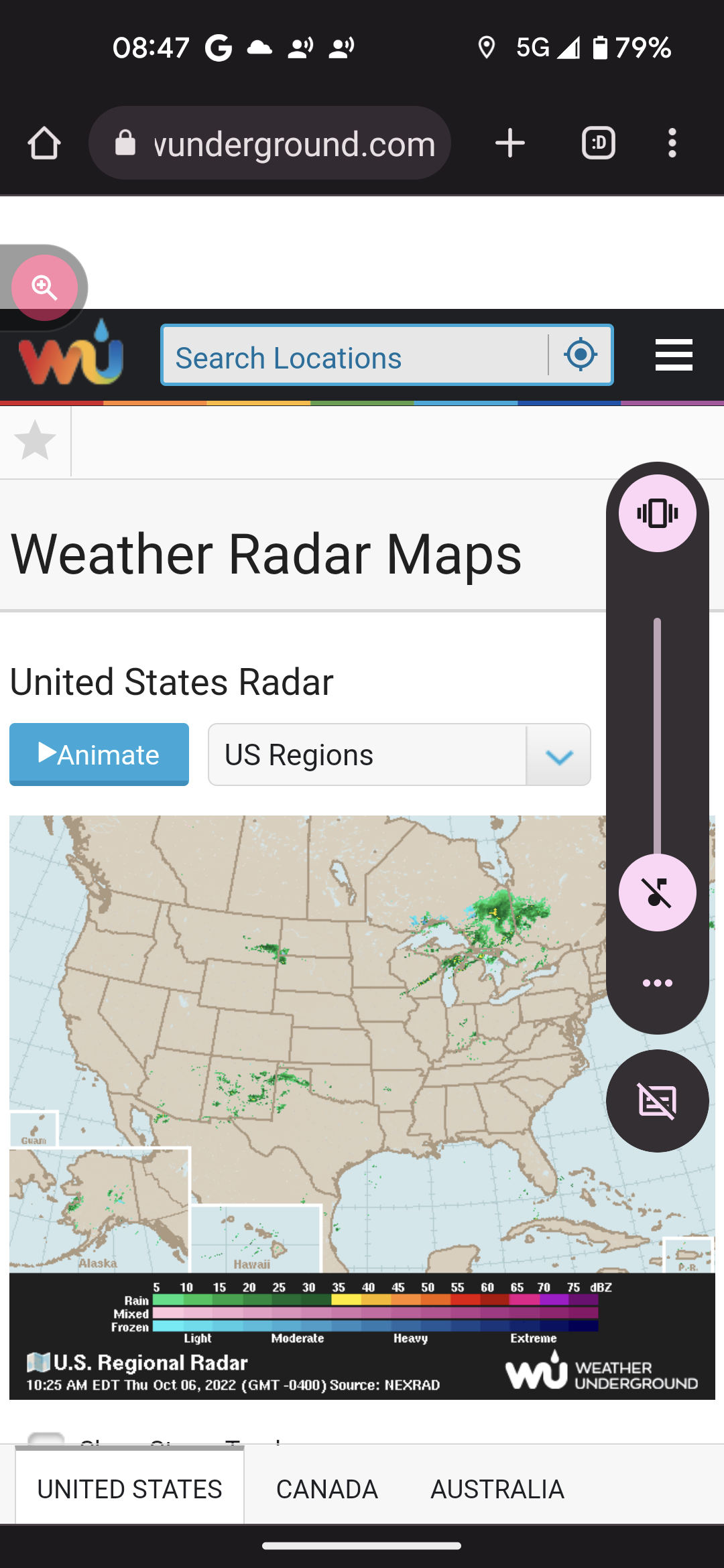The width and height of the screenshot is (724, 1568).
Task: Select the United States tab
Action: [x=130, y=1489]
